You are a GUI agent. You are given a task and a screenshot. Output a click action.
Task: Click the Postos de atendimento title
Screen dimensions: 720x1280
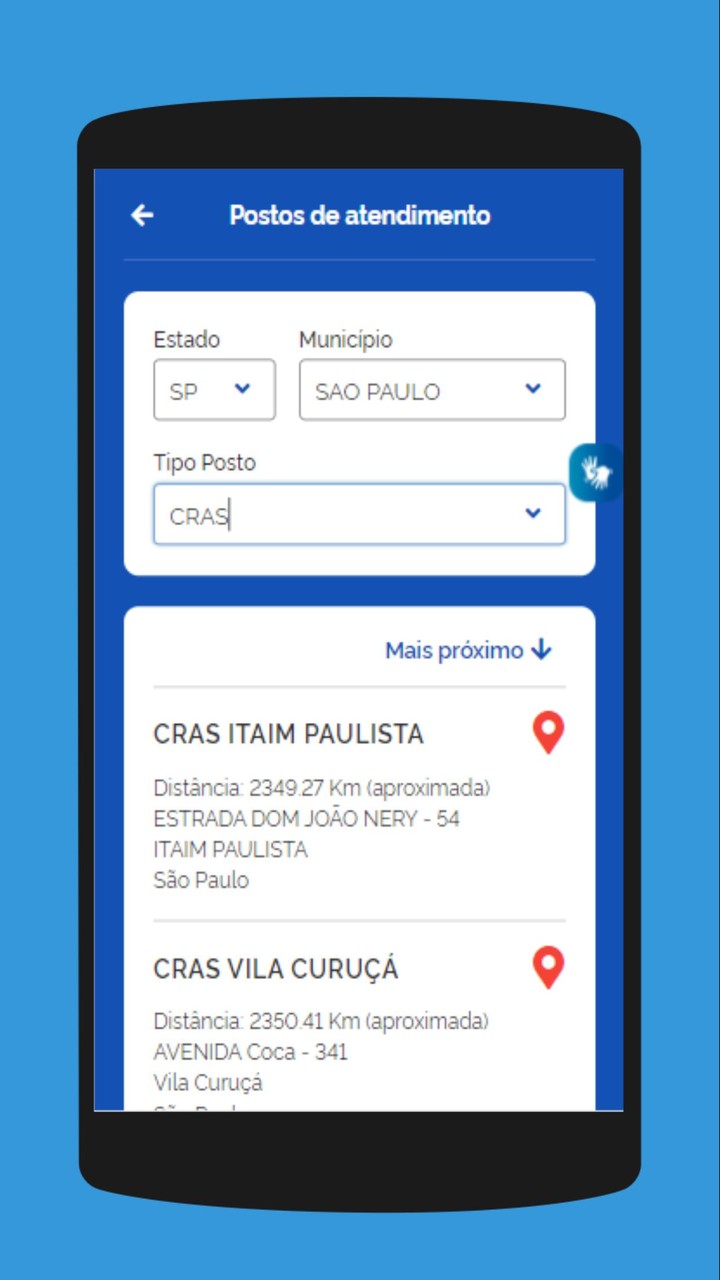pos(360,216)
